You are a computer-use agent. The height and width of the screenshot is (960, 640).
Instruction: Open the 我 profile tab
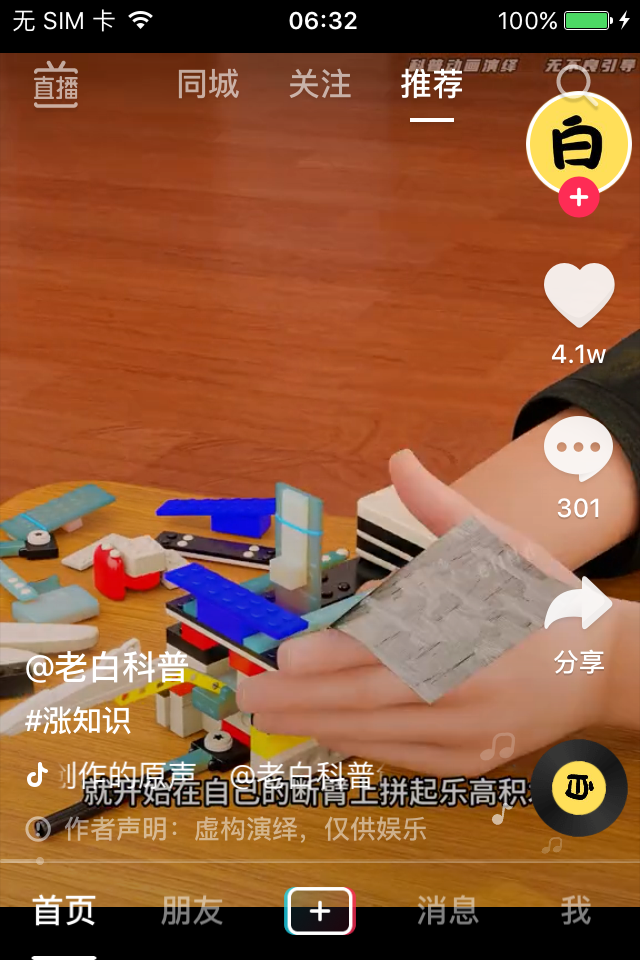(x=576, y=911)
